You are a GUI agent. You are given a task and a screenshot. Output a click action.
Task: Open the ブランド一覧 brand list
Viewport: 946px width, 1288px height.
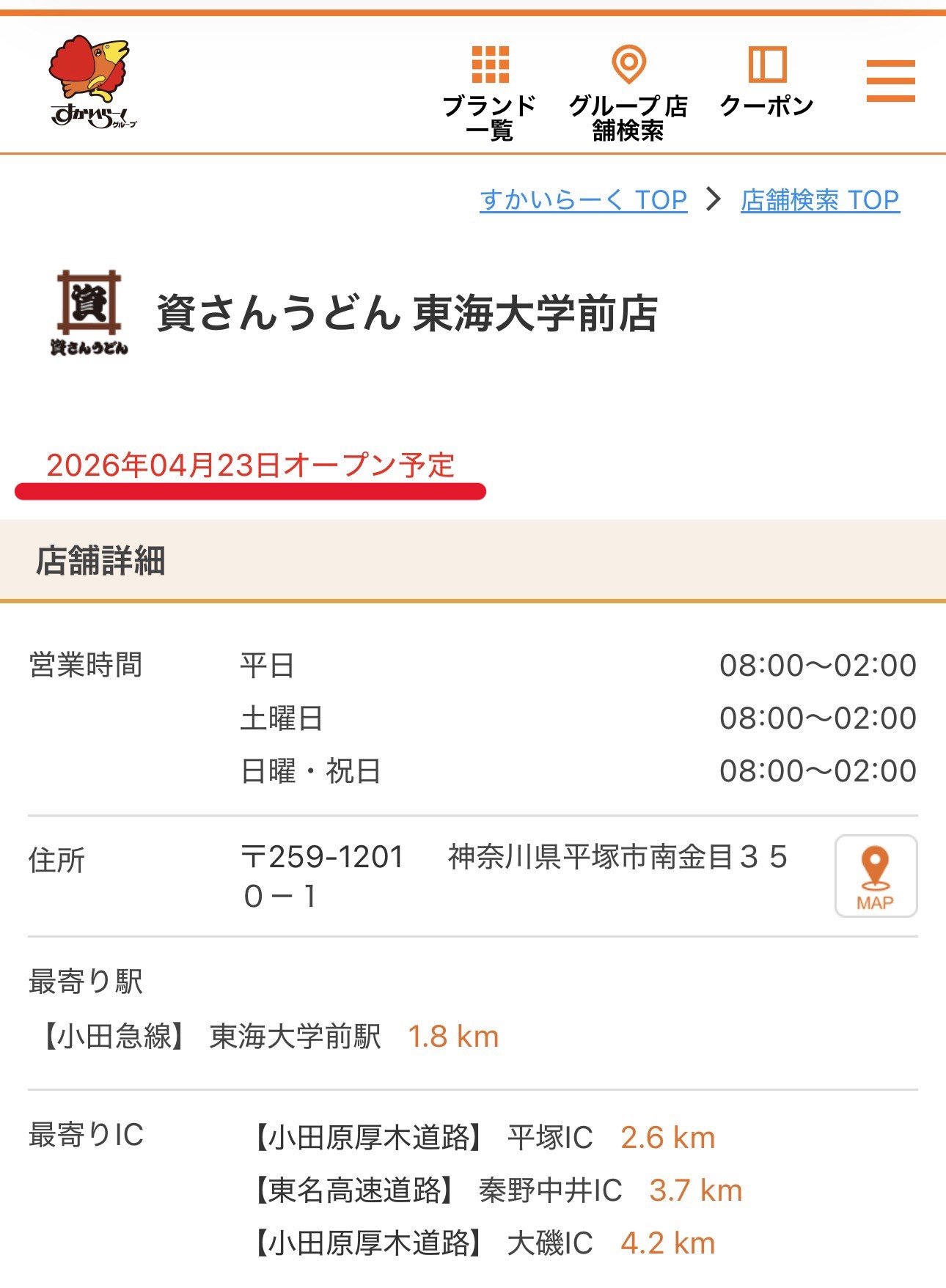(x=489, y=92)
